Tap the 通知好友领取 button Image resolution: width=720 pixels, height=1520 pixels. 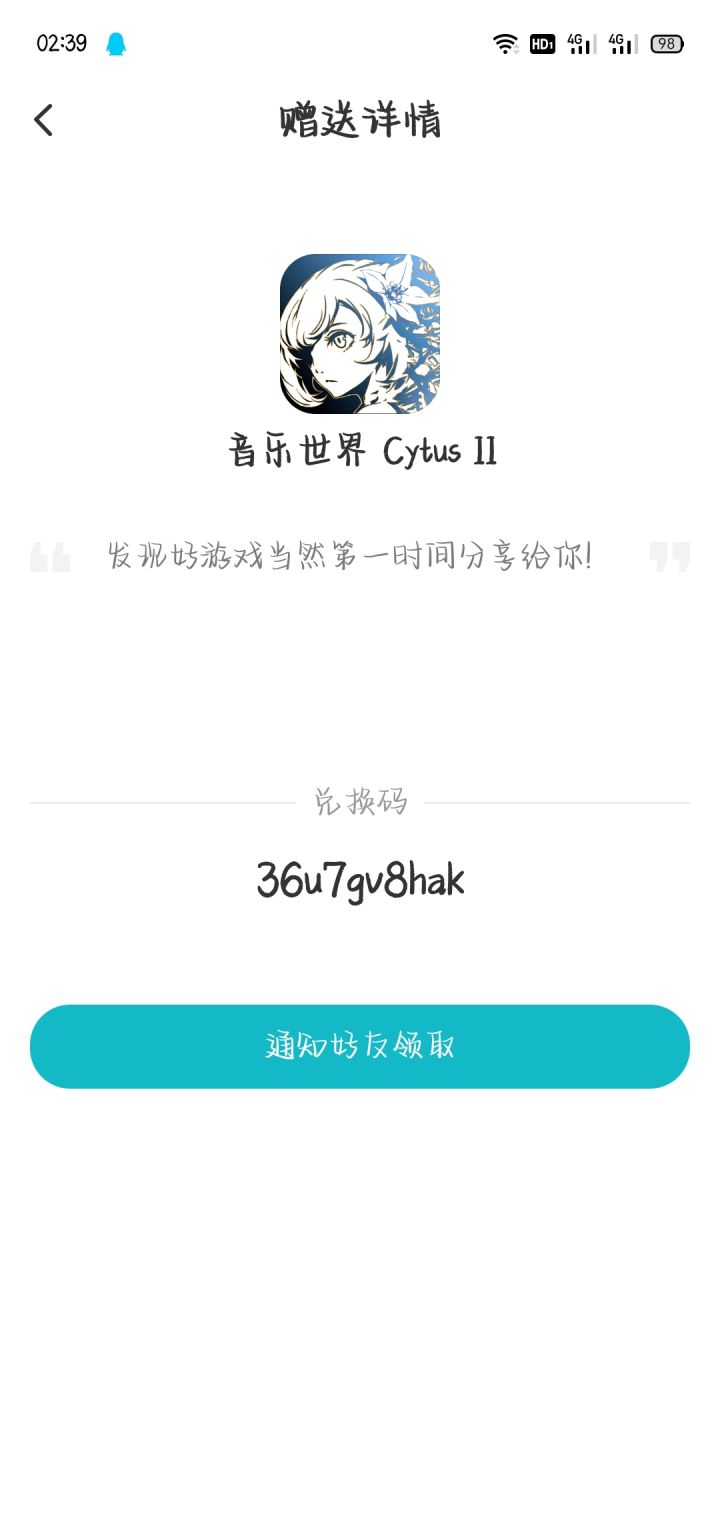pyautogui.click(x=360, y=1046)
